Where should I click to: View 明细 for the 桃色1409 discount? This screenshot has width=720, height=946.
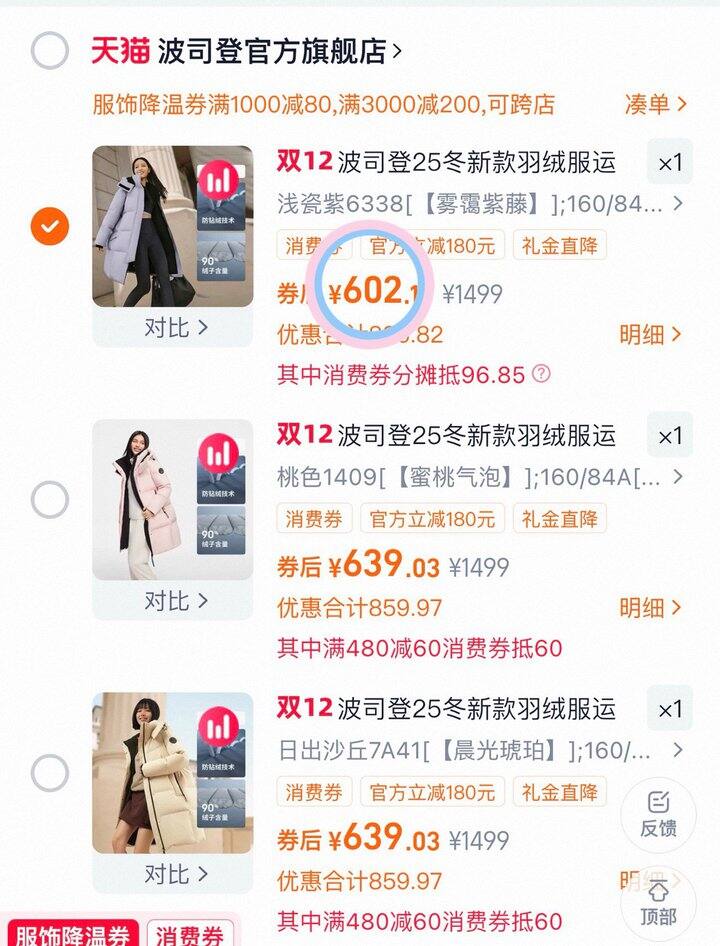(x=650, y=607)
